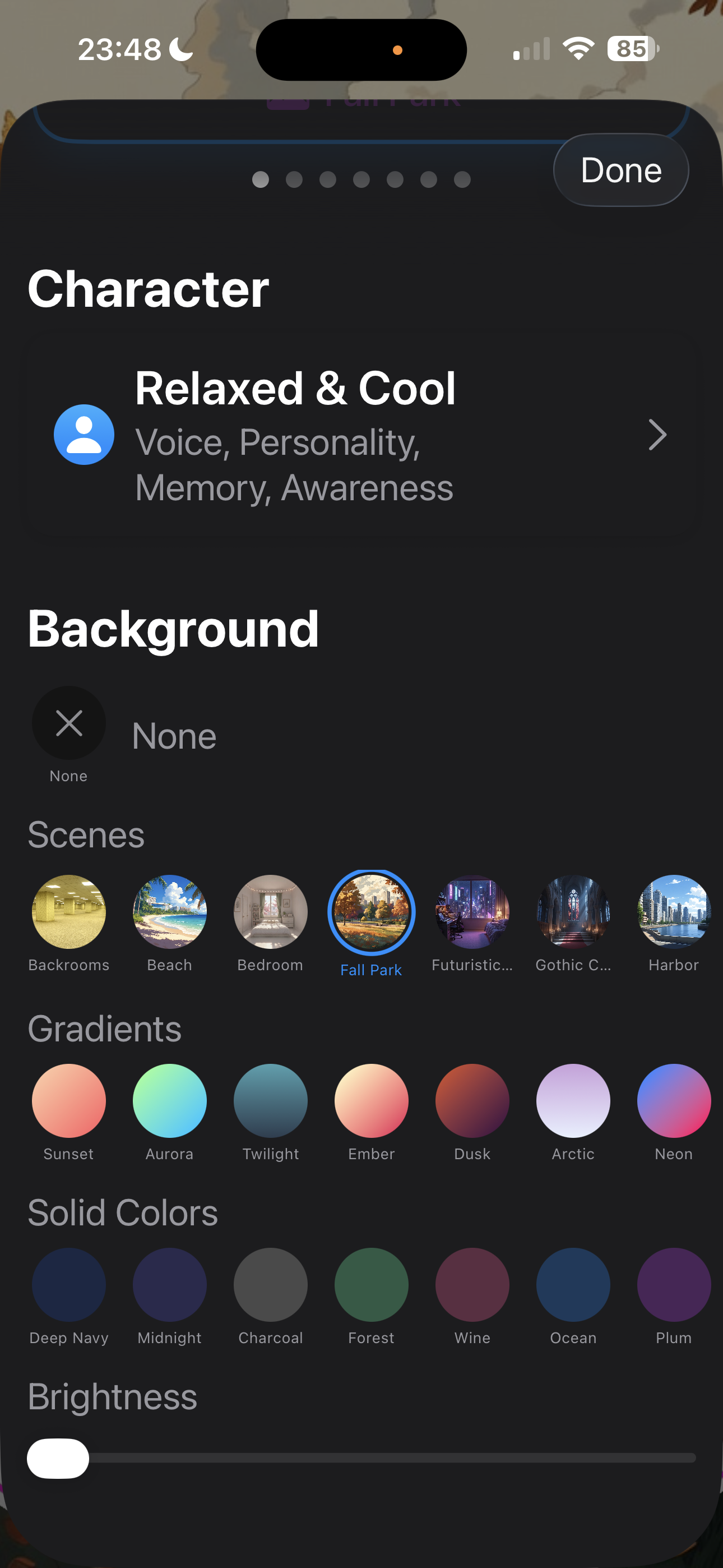This screenshot has height=1568, width=723.
Task: Set Deep Navy solid color
Action: (69, 1284)
